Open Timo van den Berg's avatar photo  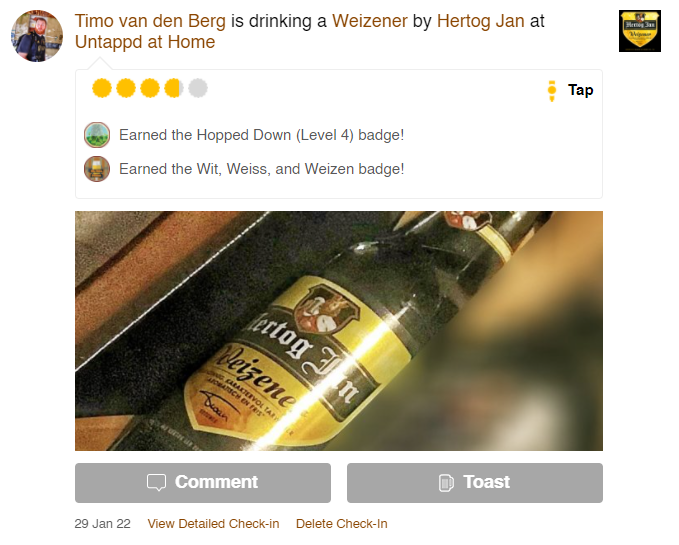click(x=36, y=36)
